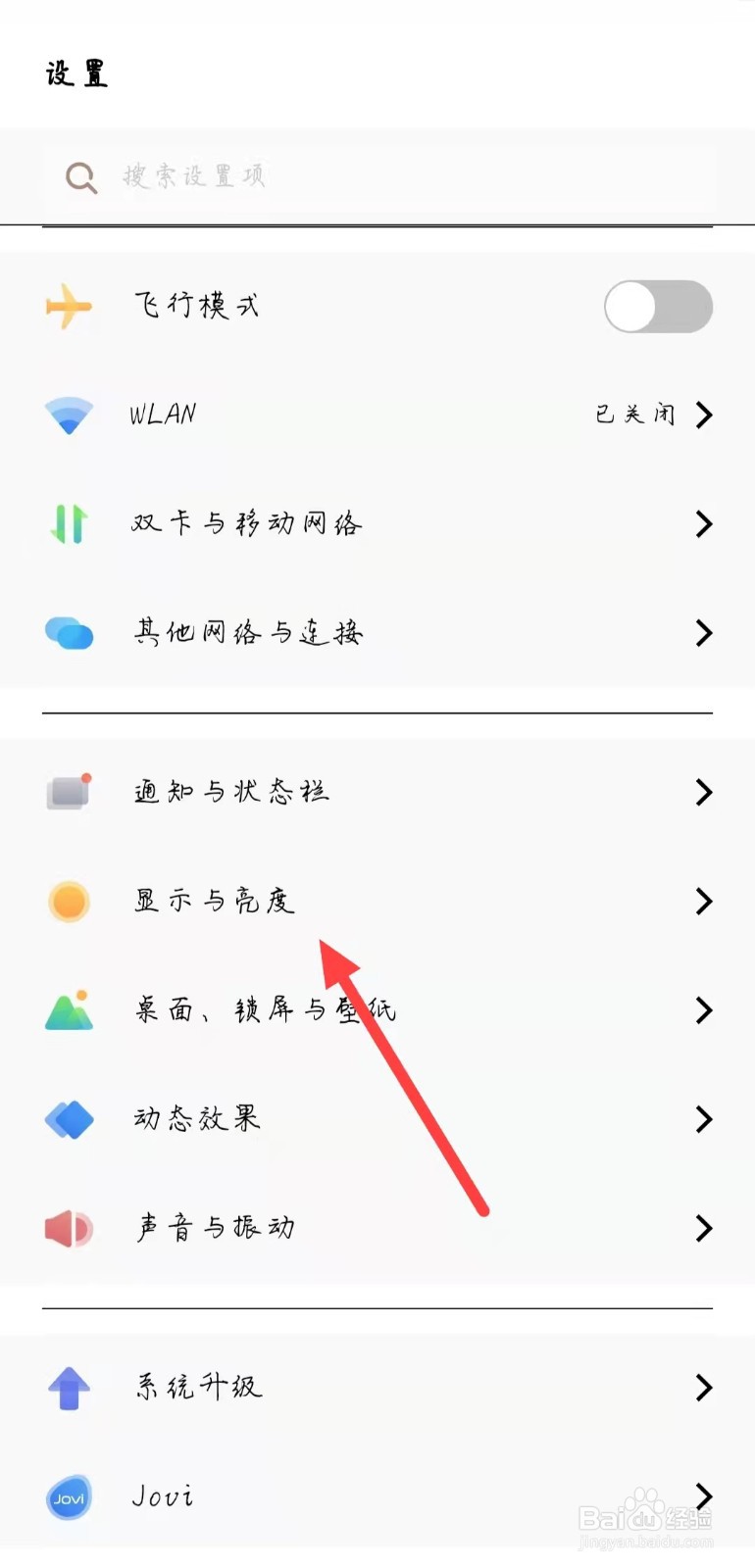This screenshot has height=1568, width=755.
Task: Tap the other networks and connections icon
Action: coord(69,633)
